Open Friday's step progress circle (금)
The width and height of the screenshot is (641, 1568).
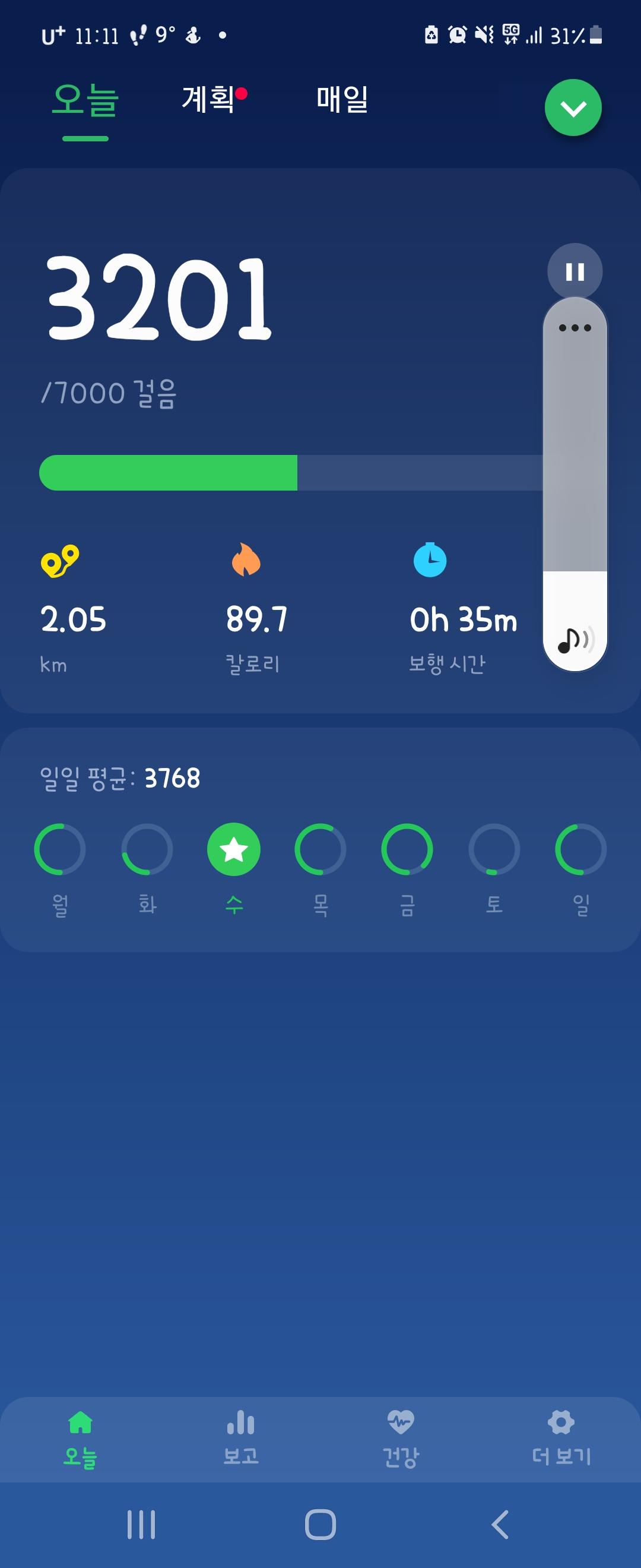click(x=407, y=849)
